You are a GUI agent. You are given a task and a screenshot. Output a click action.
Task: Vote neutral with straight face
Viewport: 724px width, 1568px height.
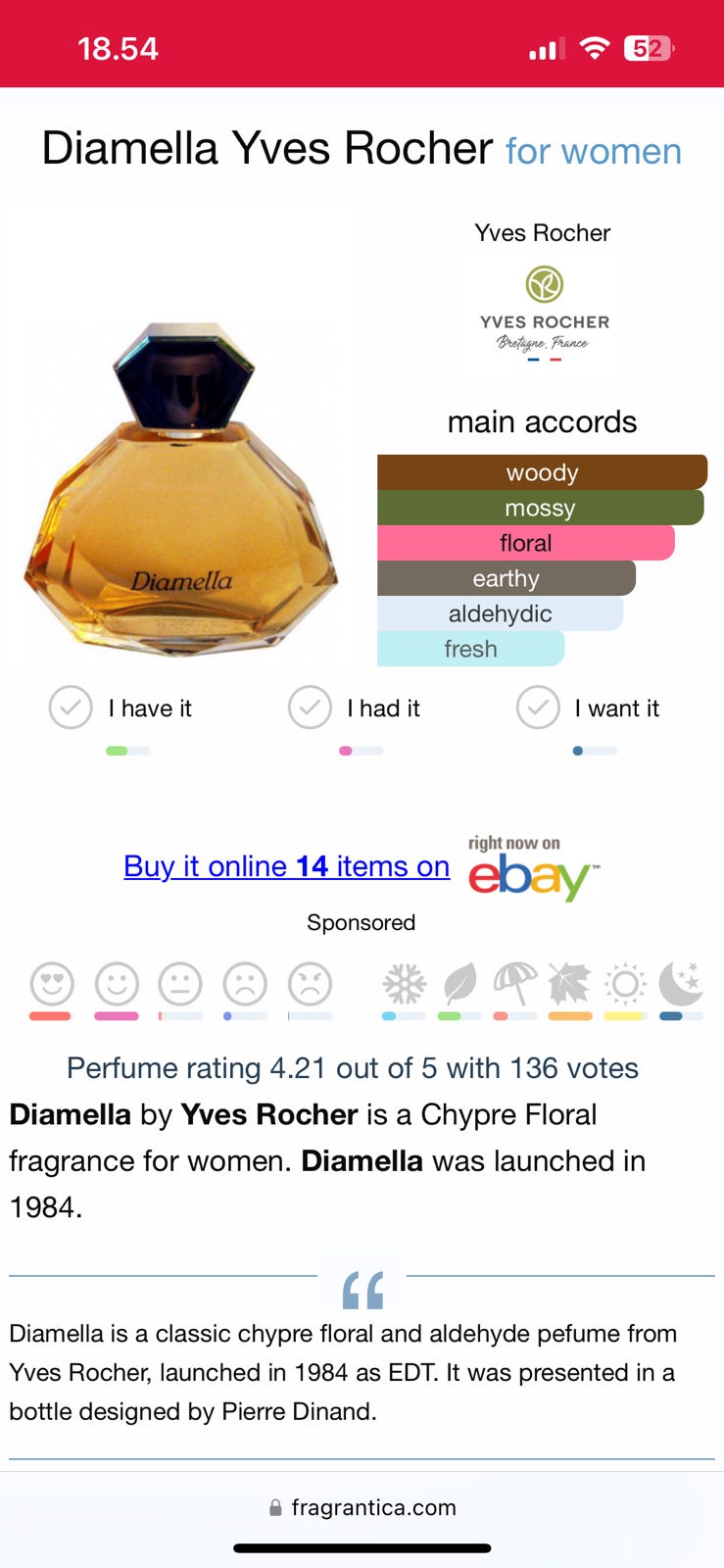pos(180,984)
